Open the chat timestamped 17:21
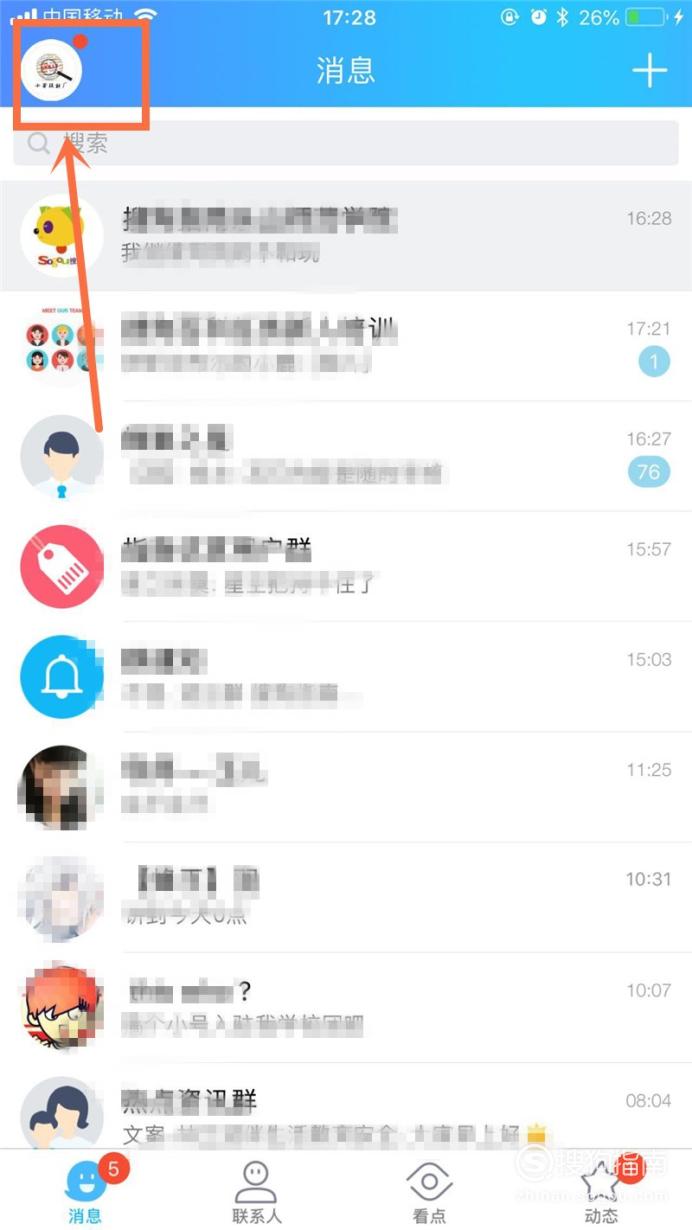Screen dimensions: 692x1230 click(346, 345)
